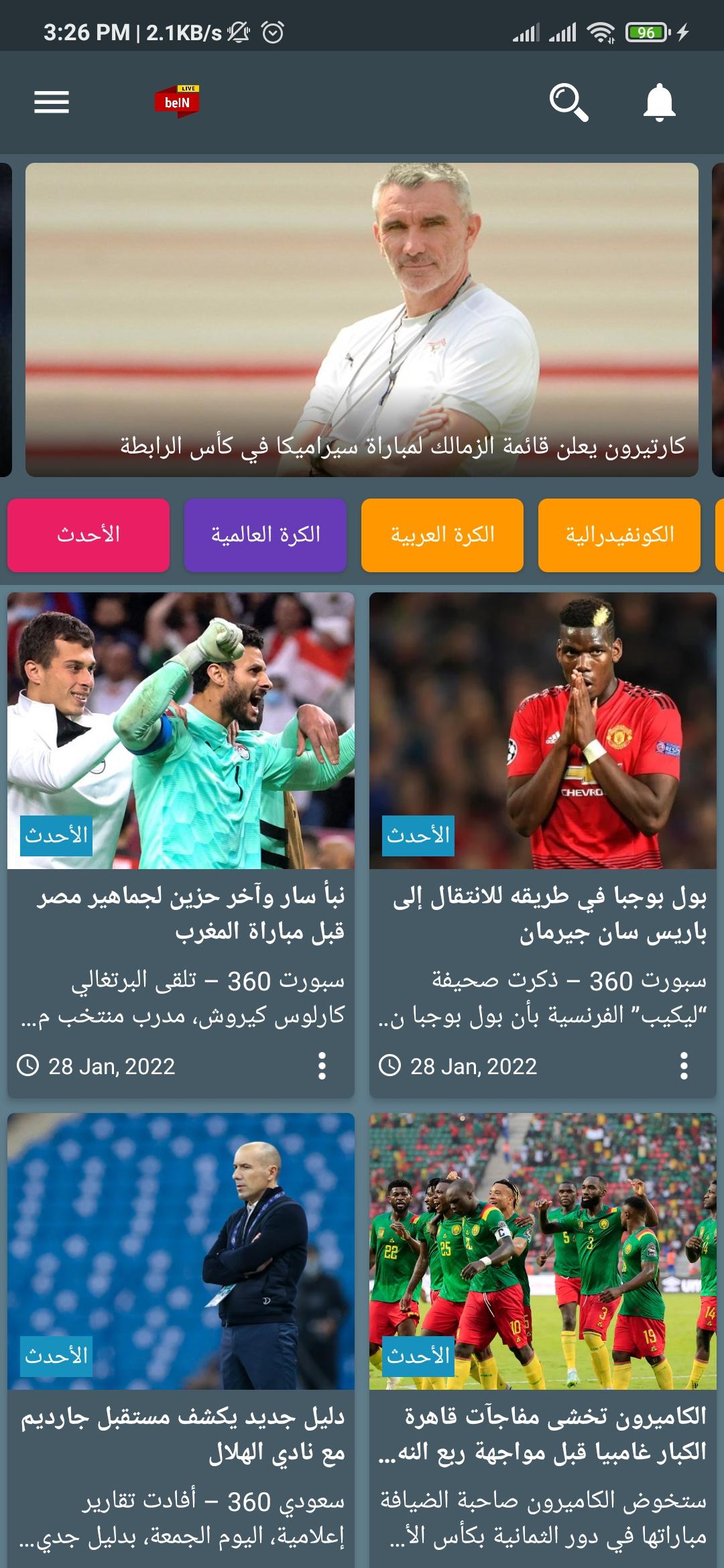
Task: Open options menu on Pogba article
Action: coord(684,1065)
